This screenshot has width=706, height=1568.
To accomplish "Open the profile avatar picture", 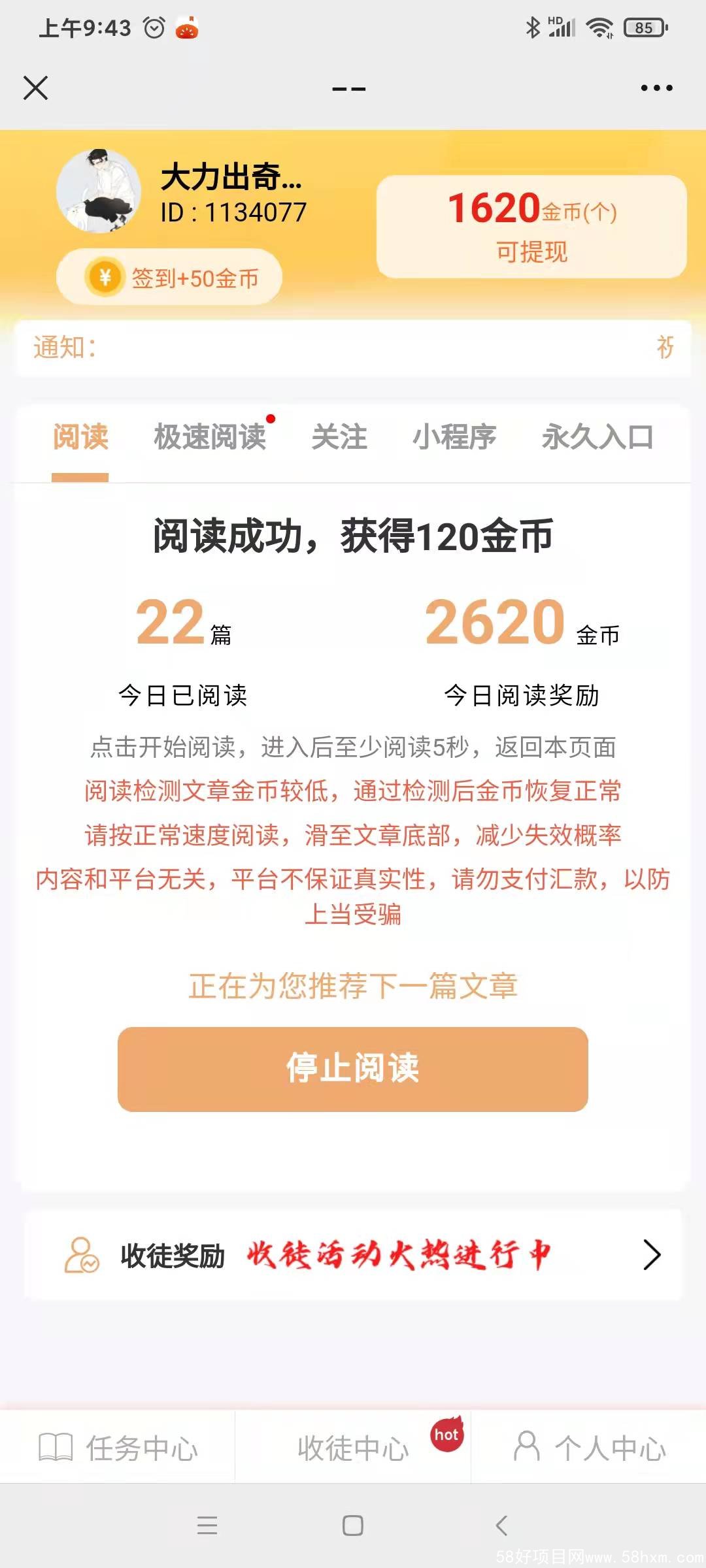I will [x=98, y=191].
